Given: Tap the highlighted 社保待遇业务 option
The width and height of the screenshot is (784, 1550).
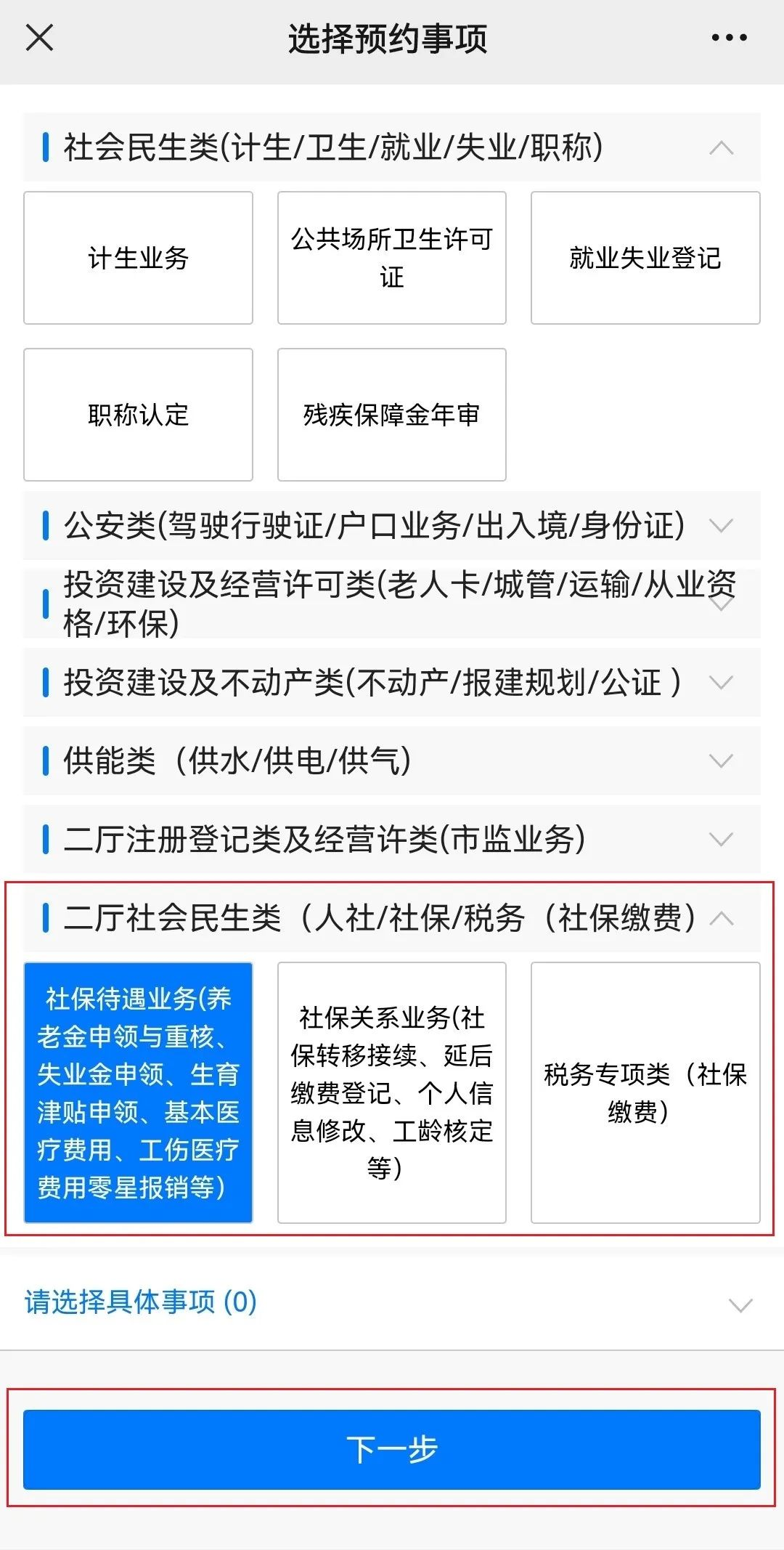Looking at the screenshot, I should [138, 1092].
